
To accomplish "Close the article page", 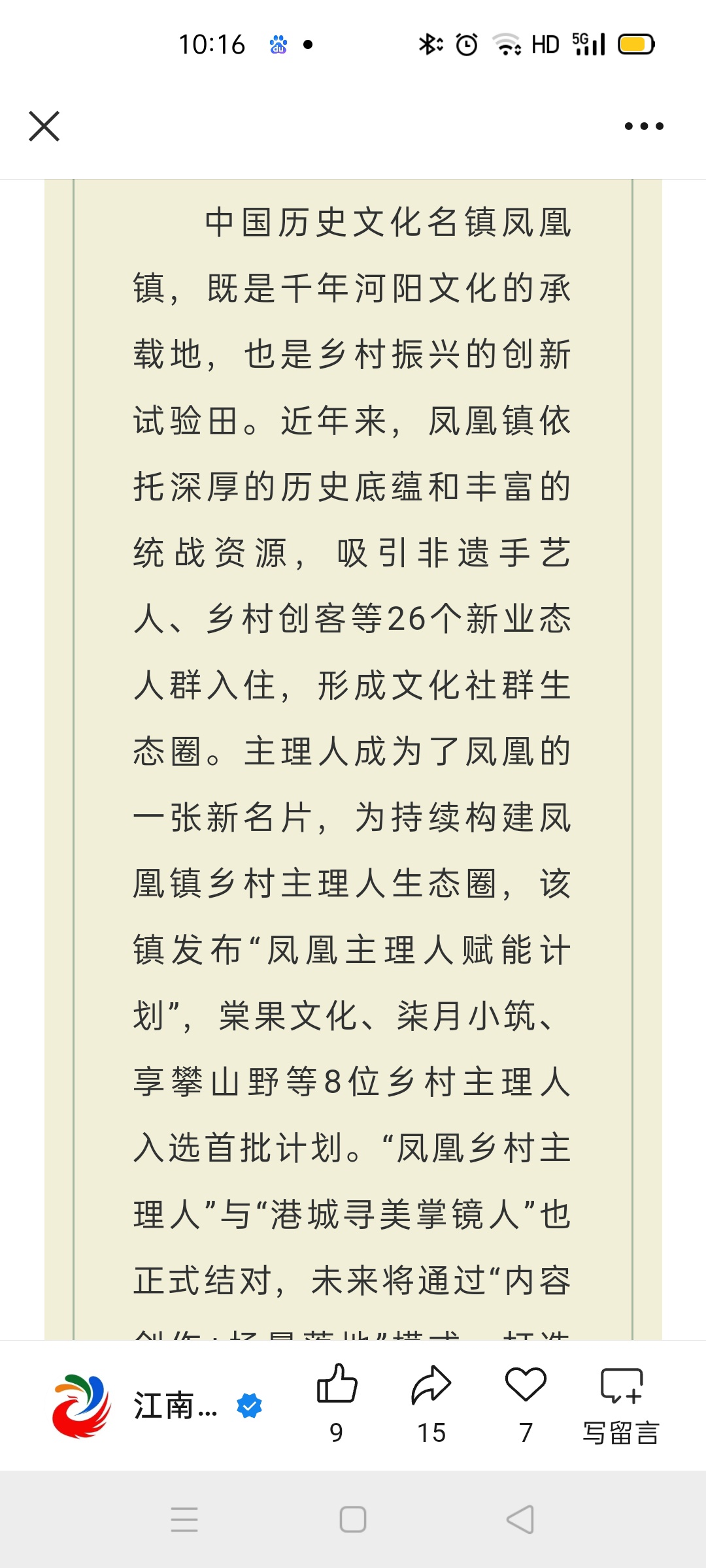I will click(44, 126).
